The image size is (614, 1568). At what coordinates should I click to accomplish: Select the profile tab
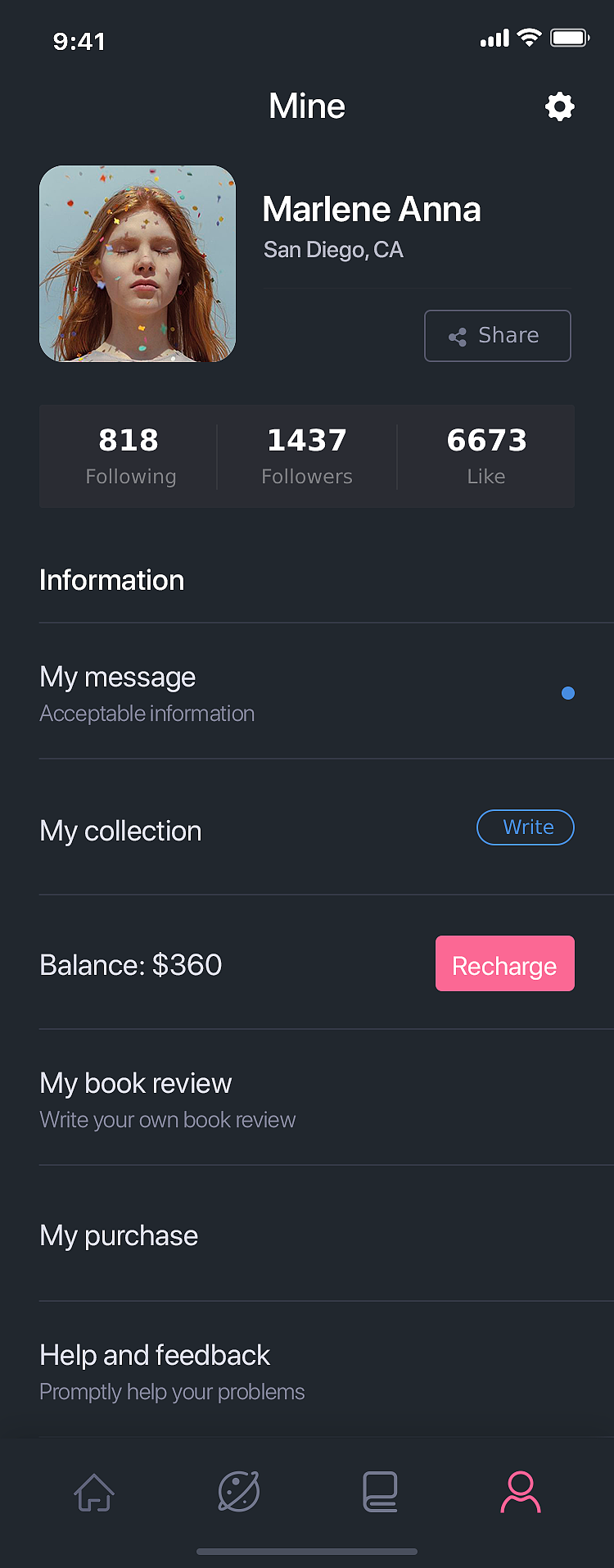tap(521, 1492)
